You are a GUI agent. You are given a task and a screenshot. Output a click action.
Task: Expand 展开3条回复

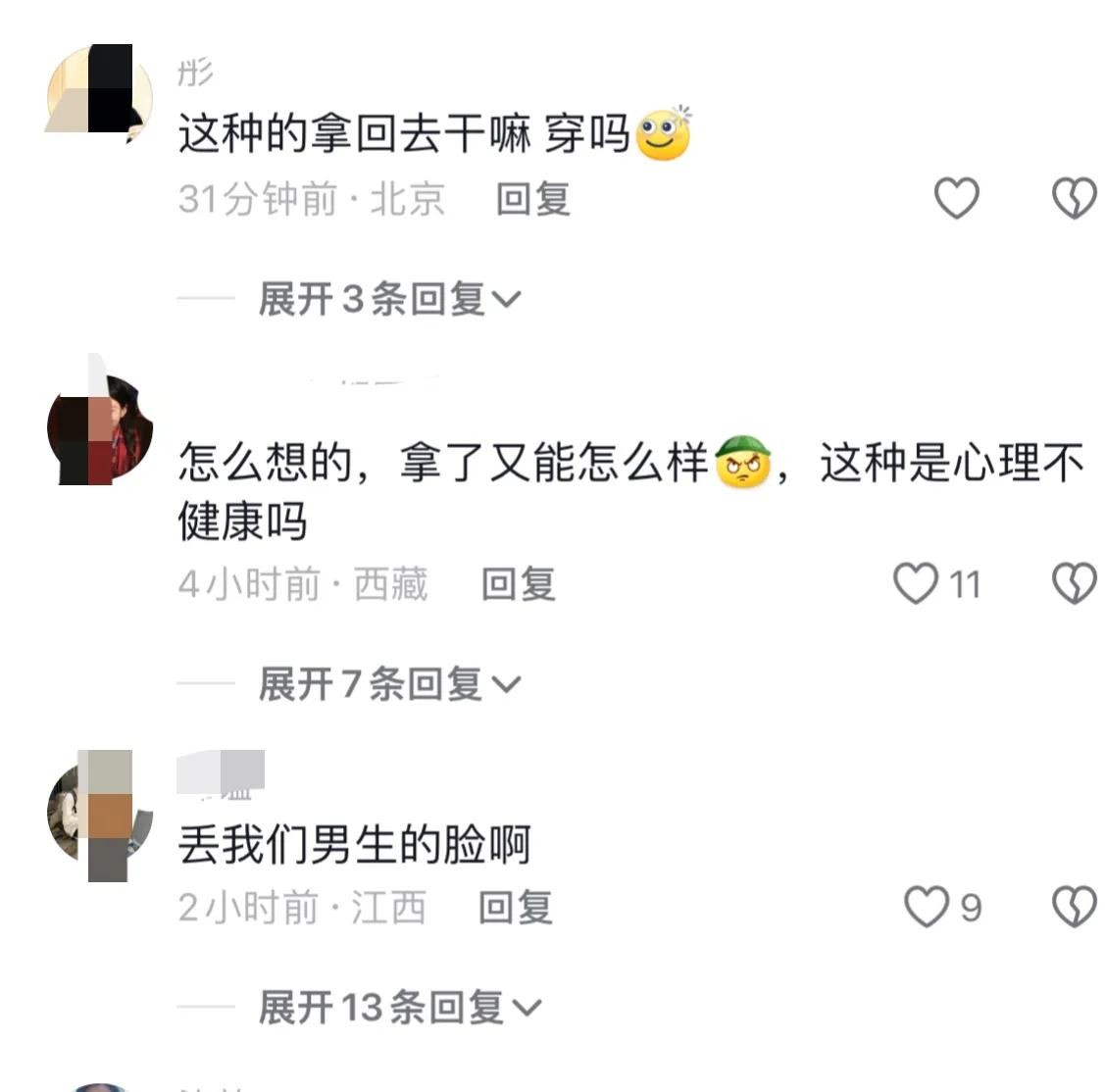(x=389, y=299)
